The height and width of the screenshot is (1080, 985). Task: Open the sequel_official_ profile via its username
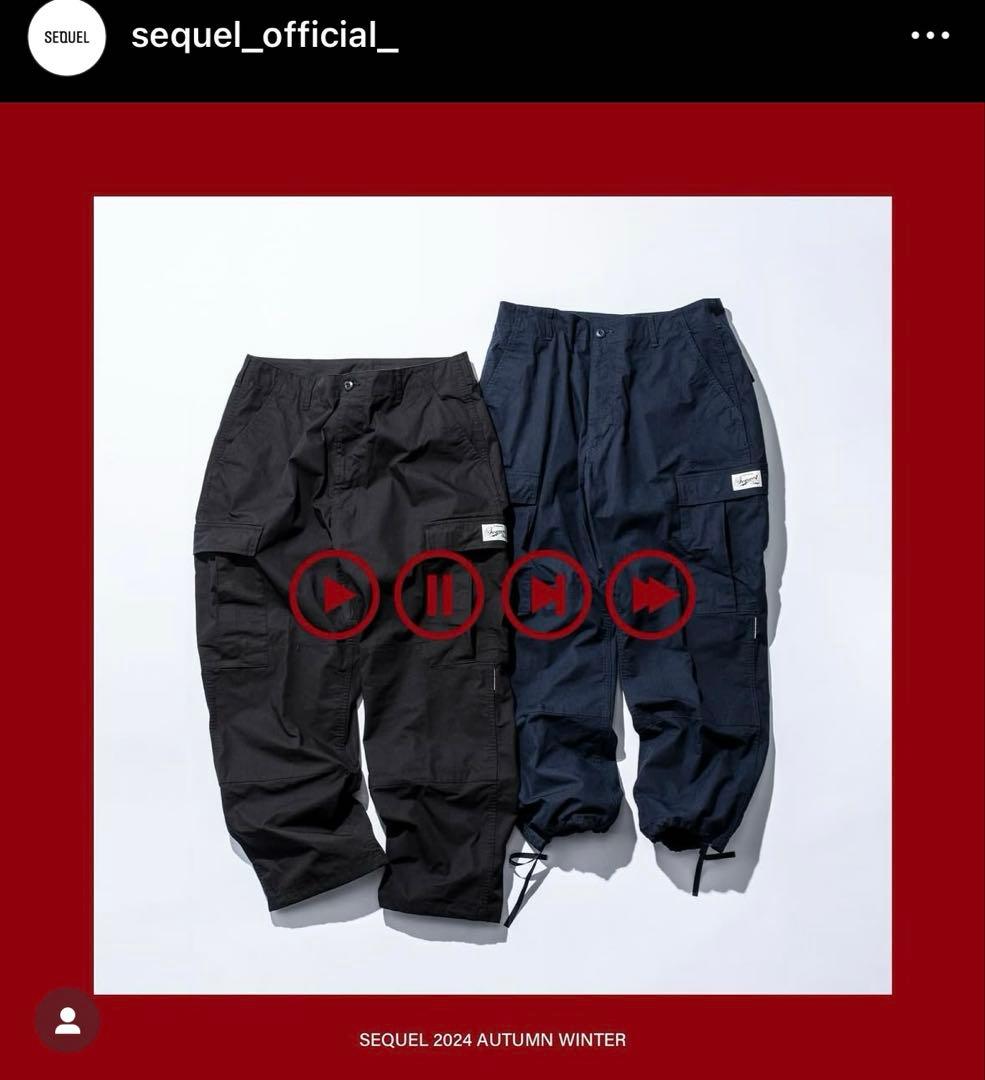[x=265, y=36]
